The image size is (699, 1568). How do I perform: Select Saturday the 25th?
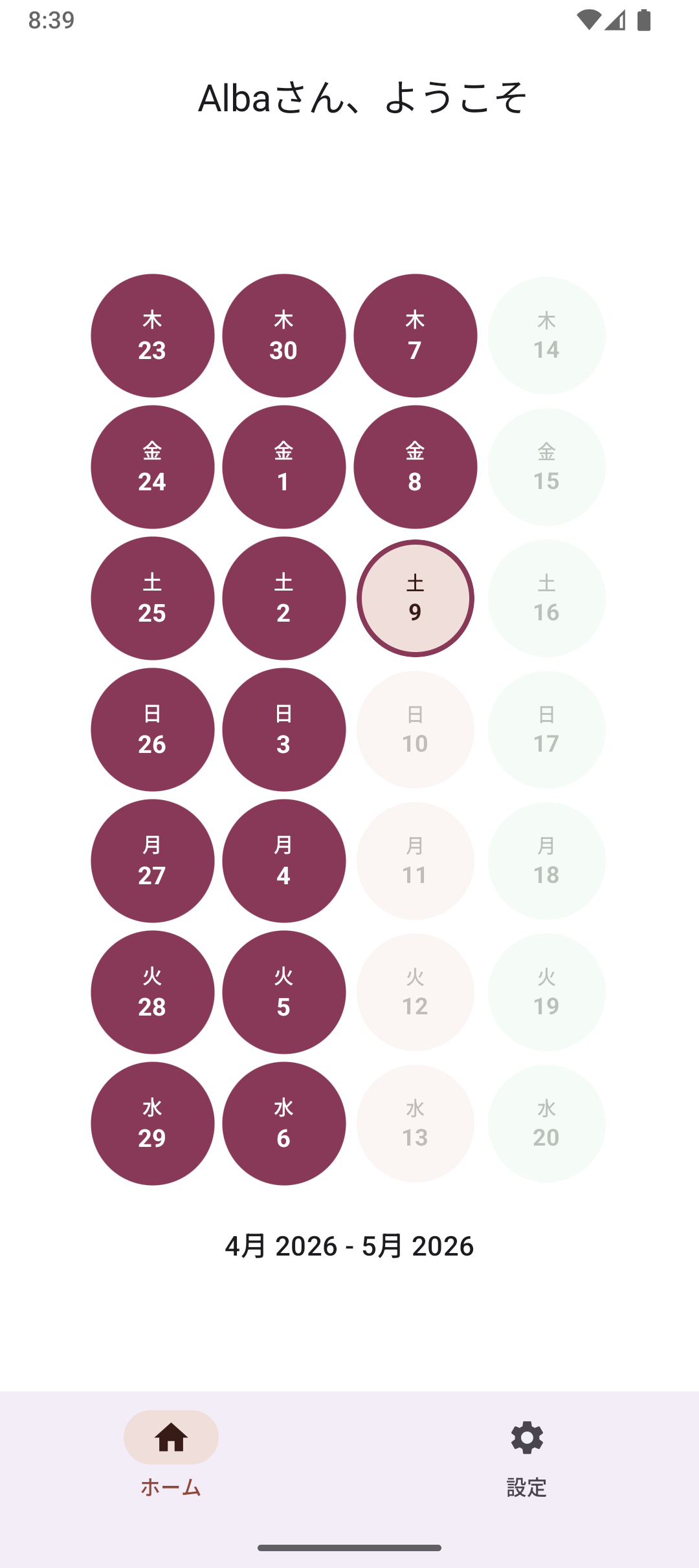coord(153,598)
